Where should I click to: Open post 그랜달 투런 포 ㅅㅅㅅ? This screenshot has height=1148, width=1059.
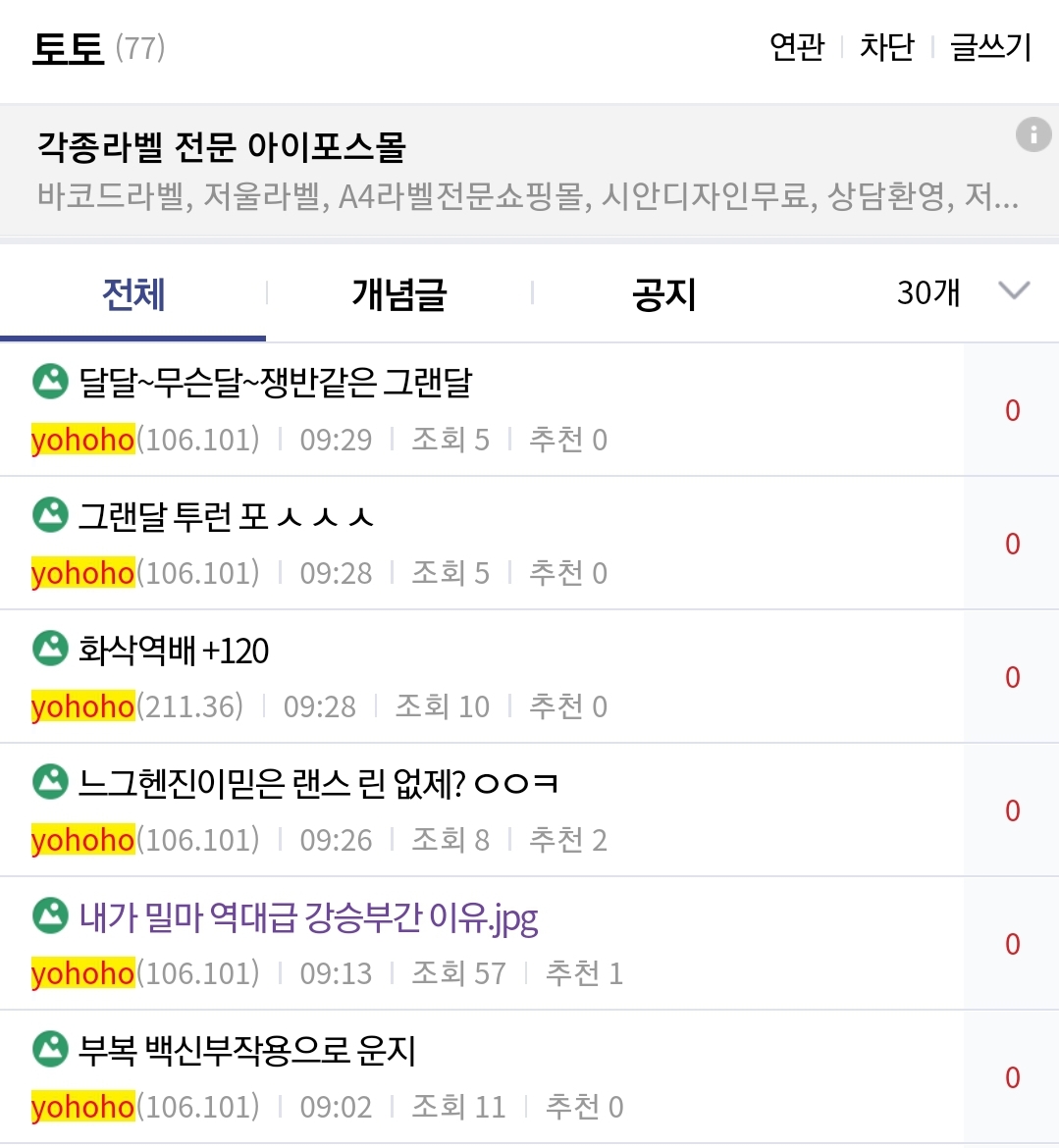[x=227, y=516]
